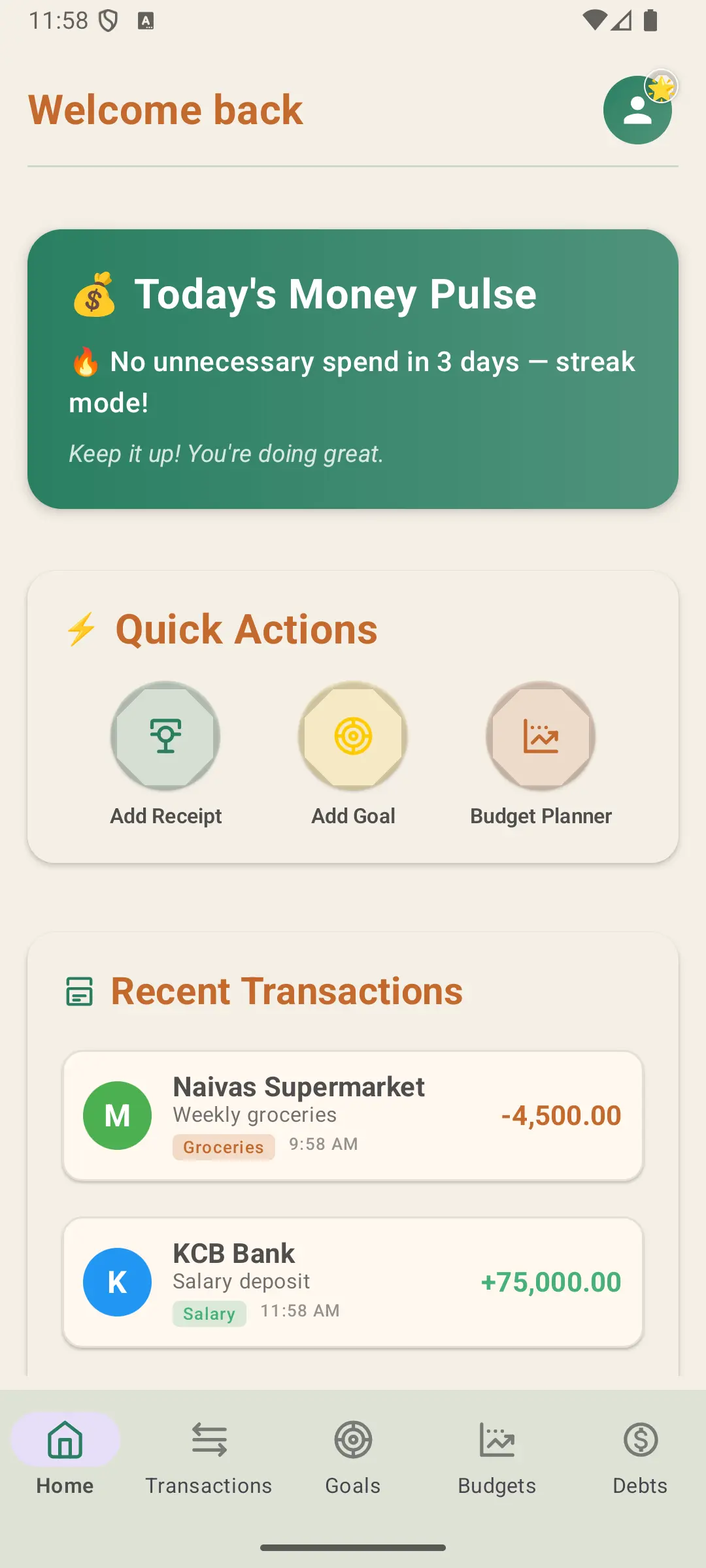
Task: Tap the Welcome back heading
Action: coord(165,109)
